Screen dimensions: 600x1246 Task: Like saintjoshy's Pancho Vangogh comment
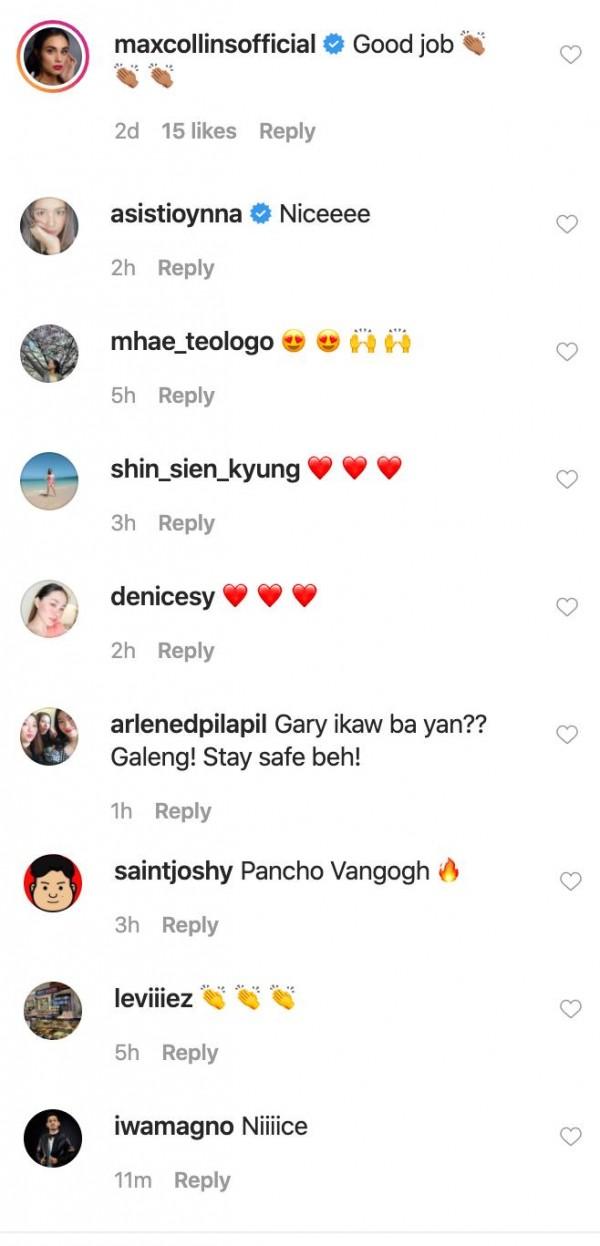(x=570, y=881)
